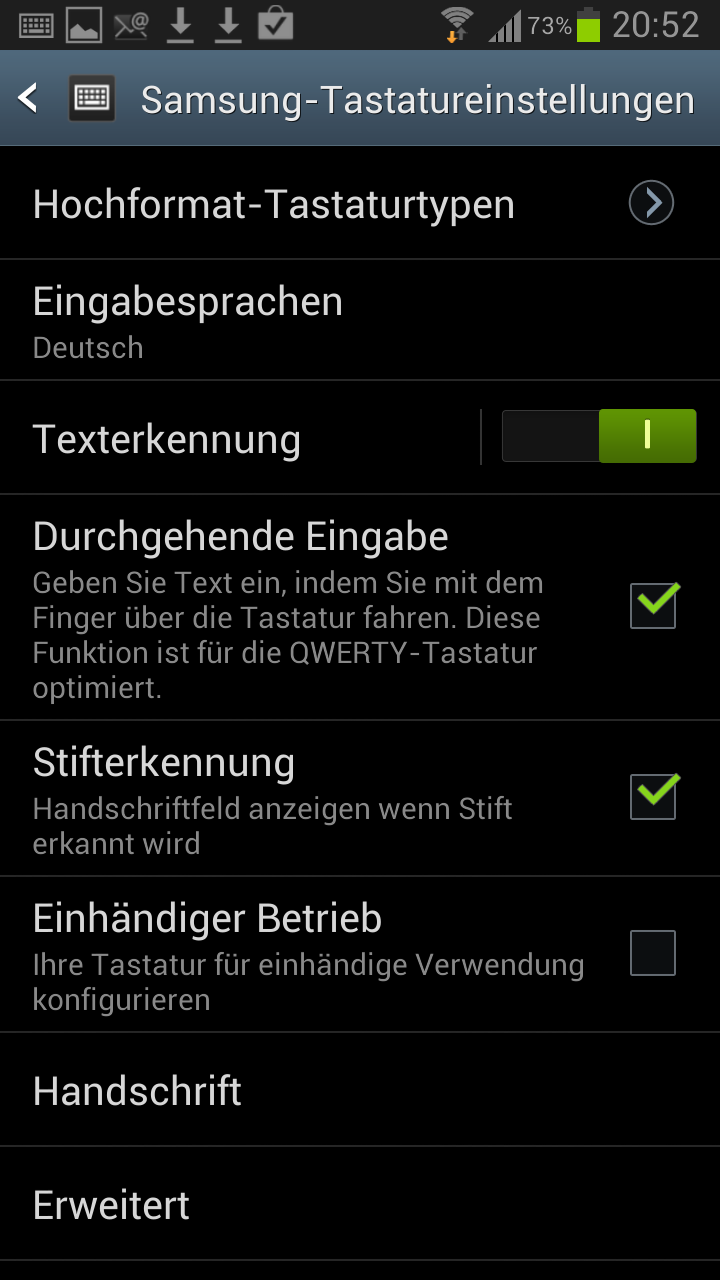Turn off the Texterkennung switch
Image resolution: width=720 pixels, height=1280 pixels.
pyautogui.click(x=598, y=436)
